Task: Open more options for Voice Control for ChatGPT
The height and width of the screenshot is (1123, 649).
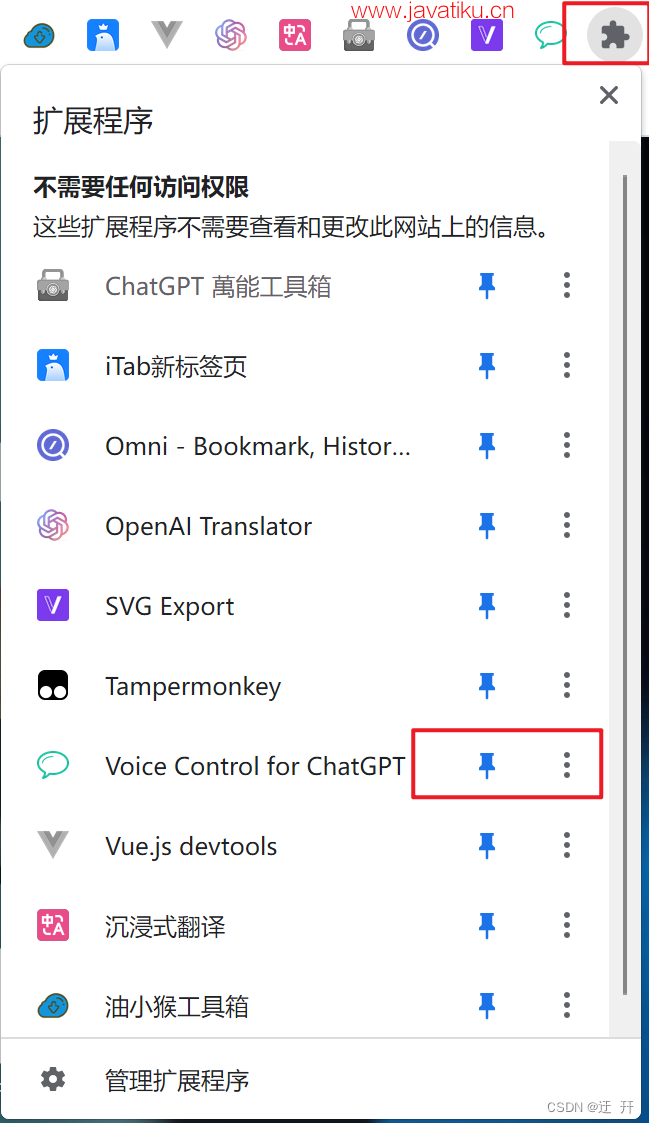Action: [x=566, y=766]
